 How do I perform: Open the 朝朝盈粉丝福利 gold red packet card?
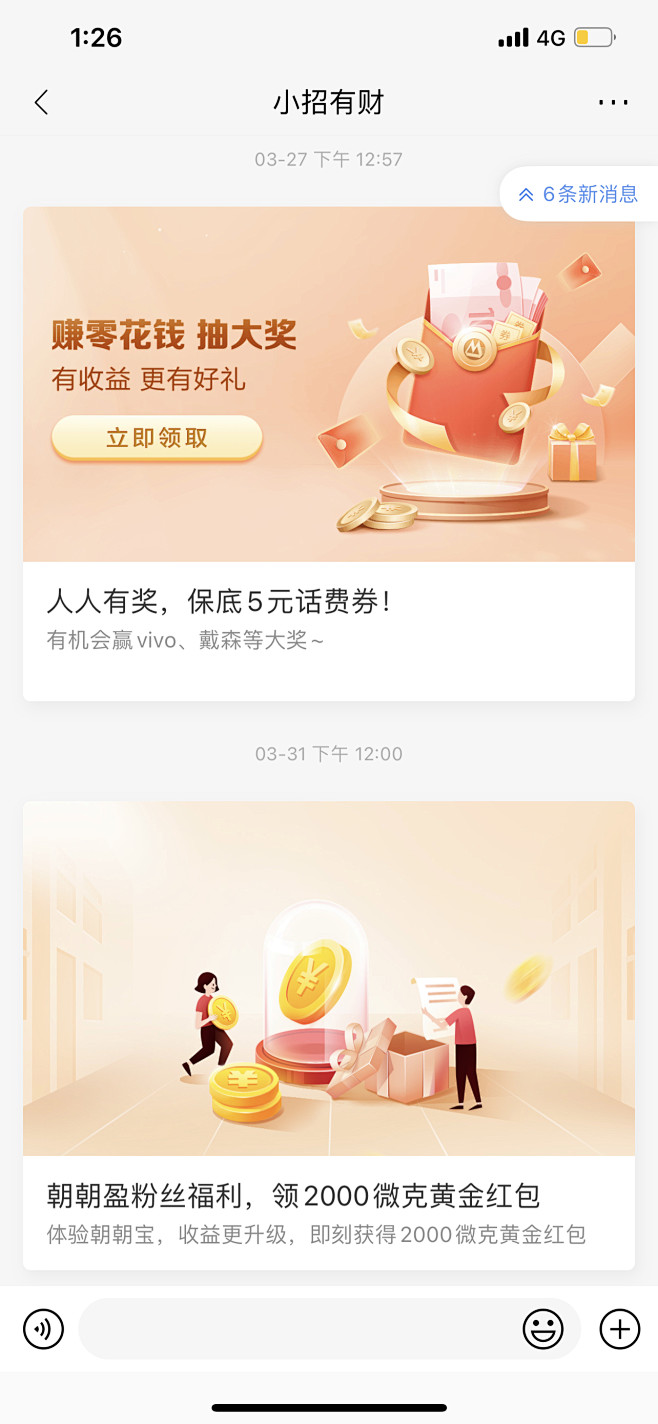pos(328,1210)
